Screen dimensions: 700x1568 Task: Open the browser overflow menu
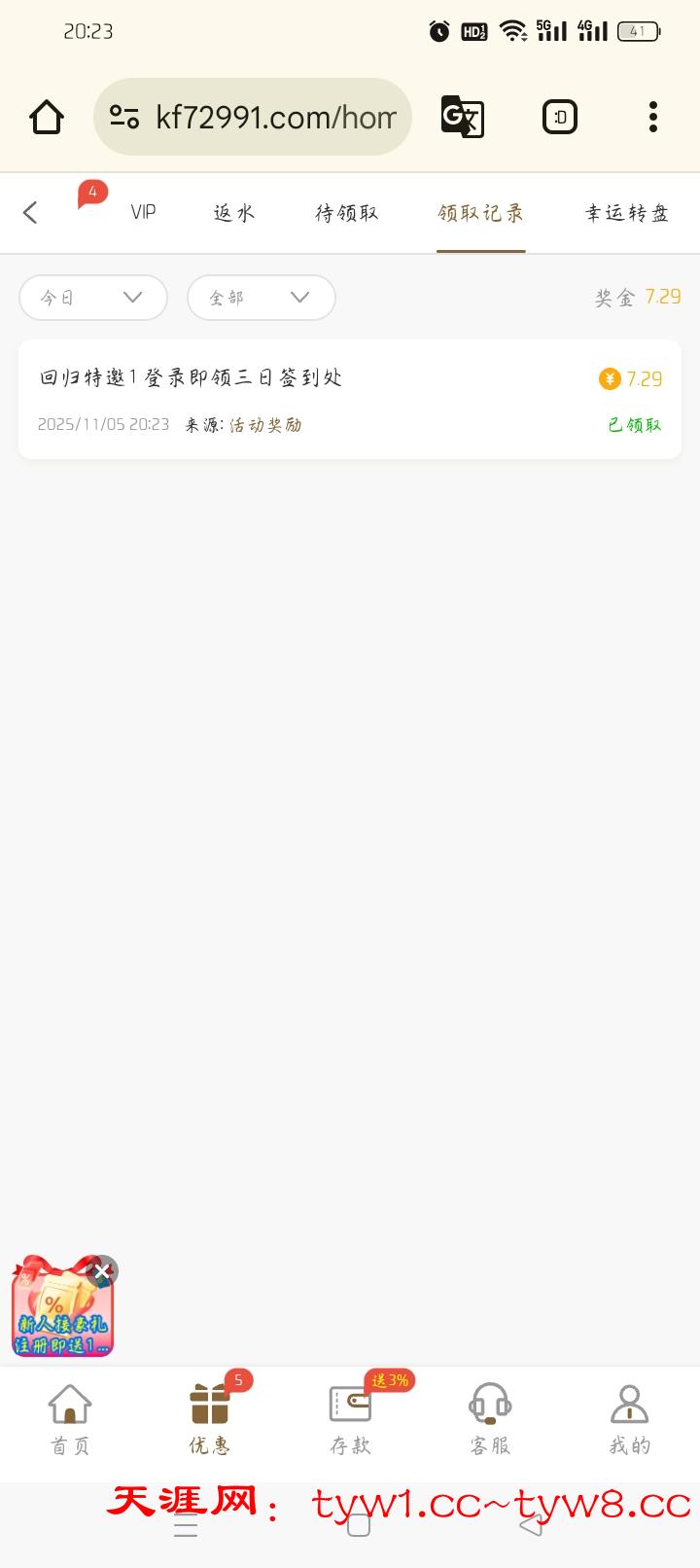tap(652, 118)
